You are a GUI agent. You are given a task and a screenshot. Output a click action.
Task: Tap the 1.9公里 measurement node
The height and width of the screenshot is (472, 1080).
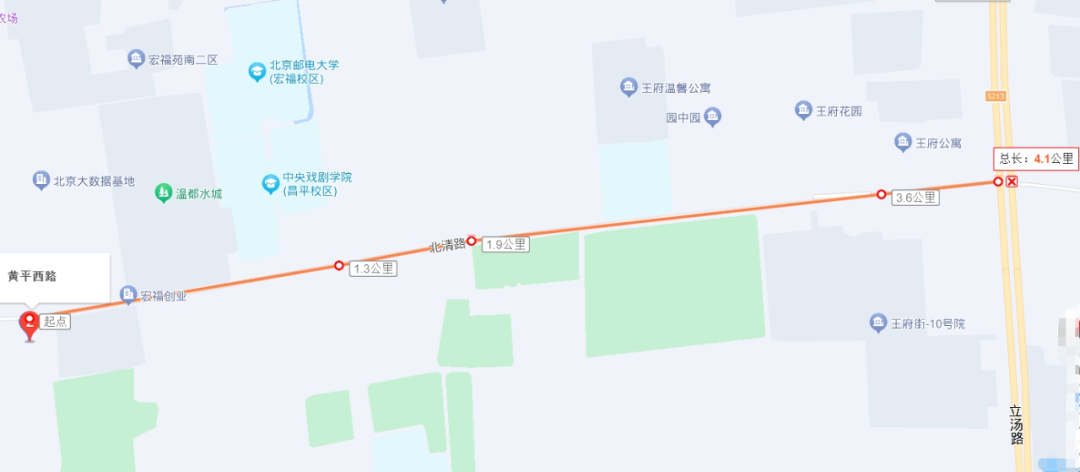tap(471, 241)
